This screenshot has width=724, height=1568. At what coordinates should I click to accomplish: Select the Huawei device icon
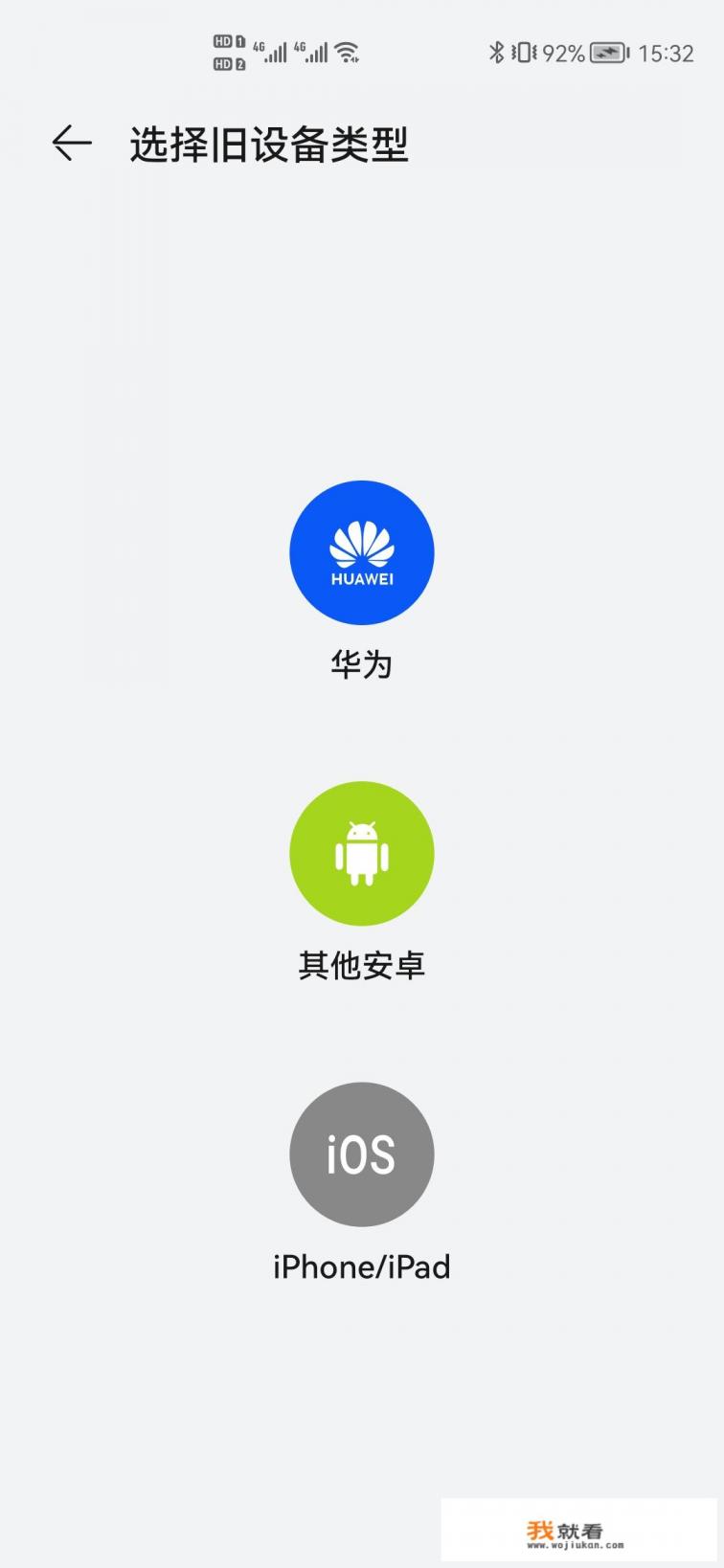pos(362,552)
